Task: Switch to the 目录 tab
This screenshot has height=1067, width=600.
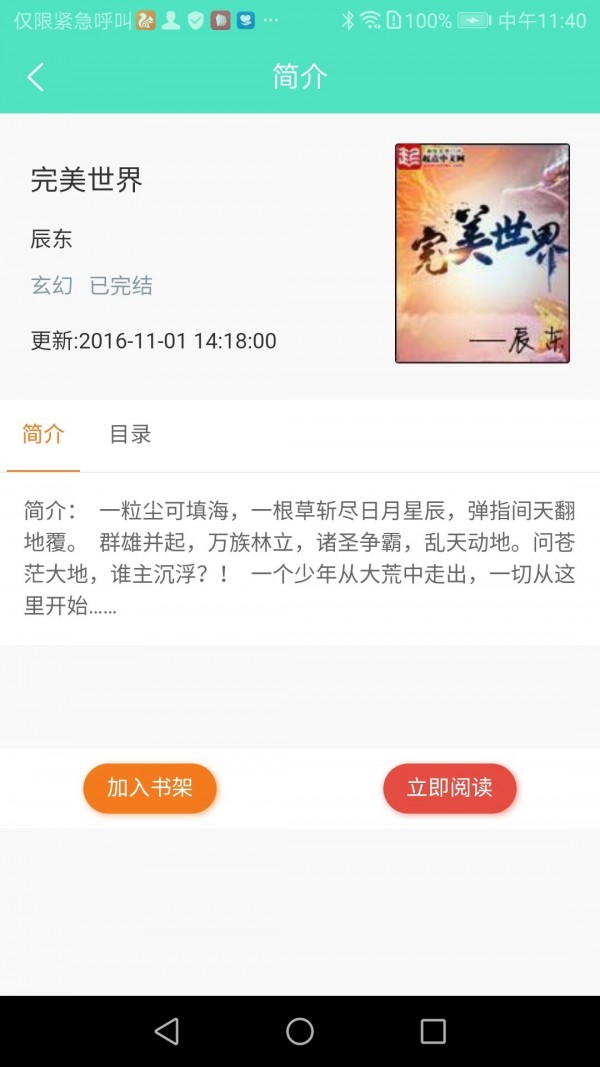Action: tap(130, 434)
